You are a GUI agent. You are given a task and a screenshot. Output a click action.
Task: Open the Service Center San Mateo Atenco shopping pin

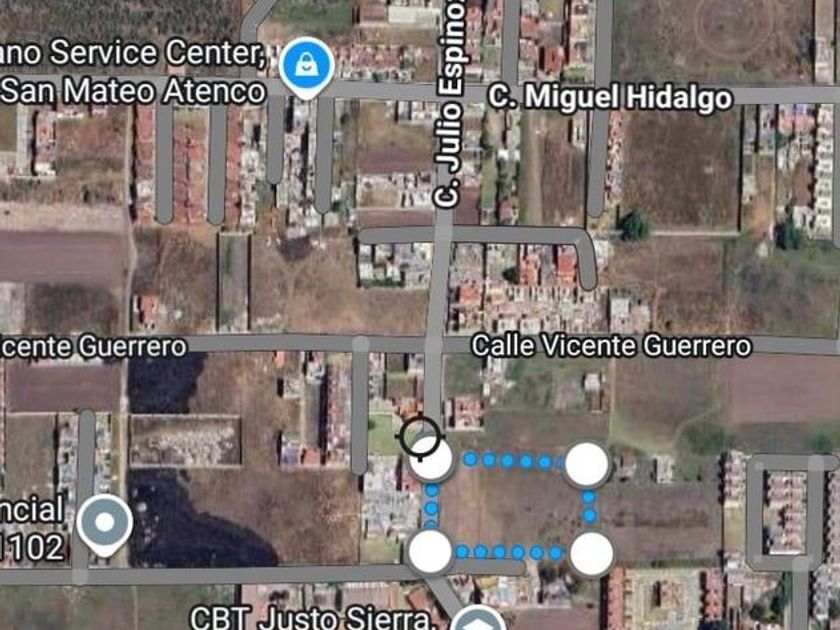(306, 66)
